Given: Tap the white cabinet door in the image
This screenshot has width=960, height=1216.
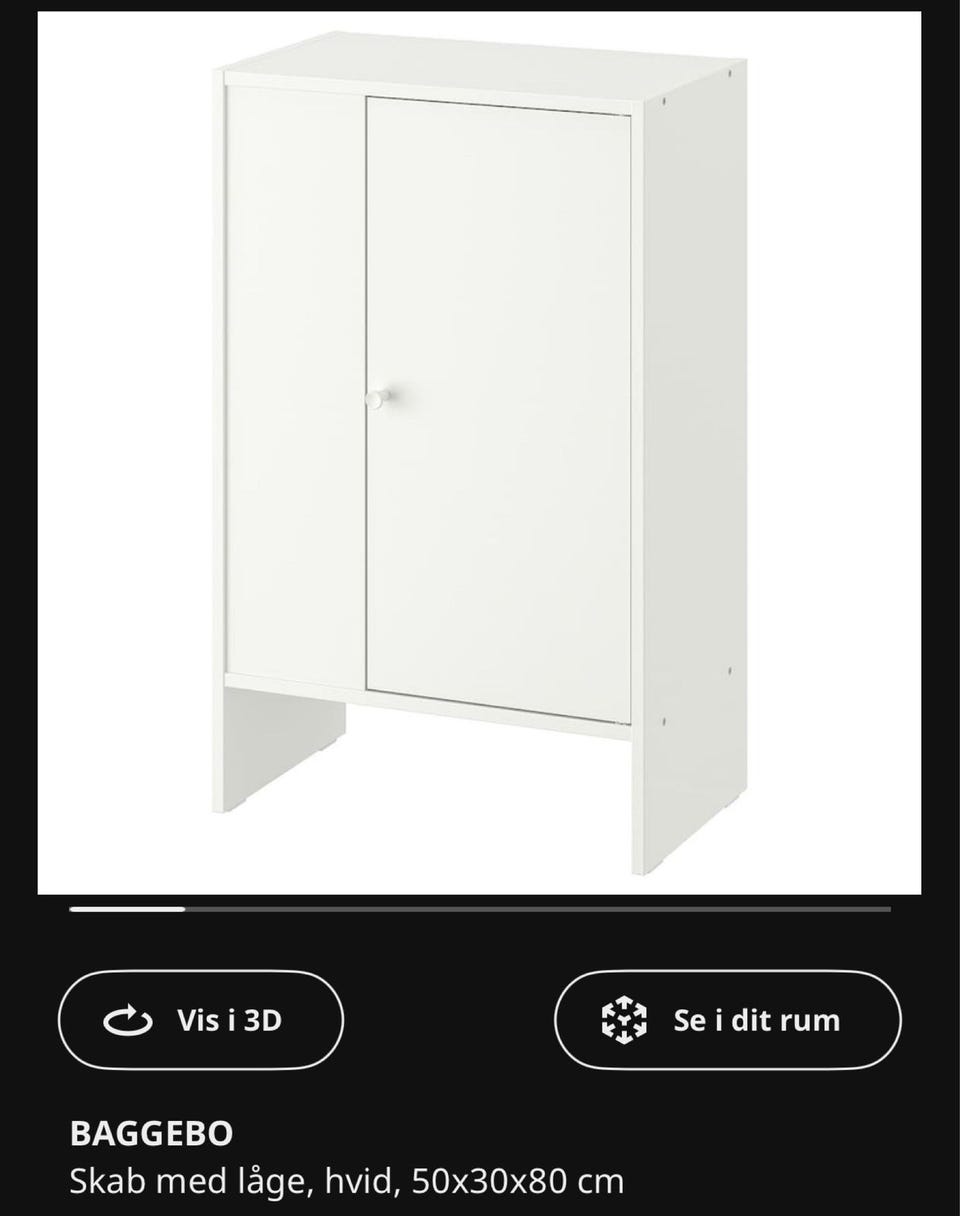Looking at the screenshot, I should [500, 400].
